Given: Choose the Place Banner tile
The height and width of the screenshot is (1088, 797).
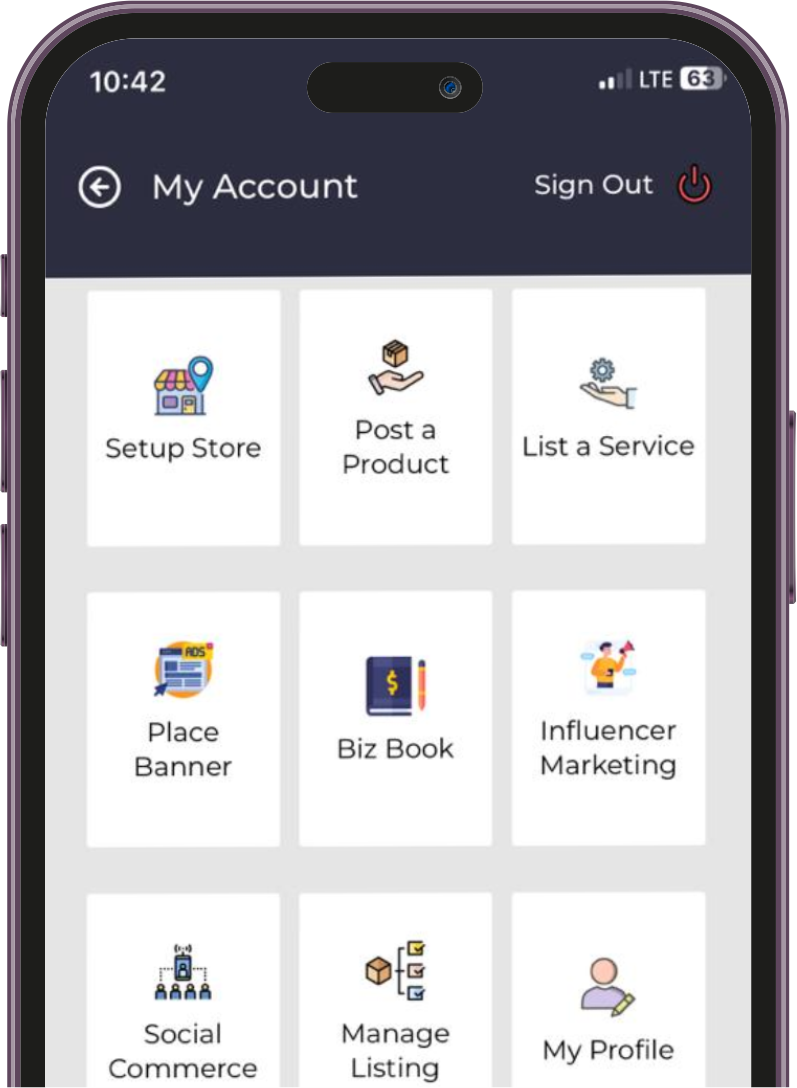Looking at the screenshot, I should coord(183,718).
